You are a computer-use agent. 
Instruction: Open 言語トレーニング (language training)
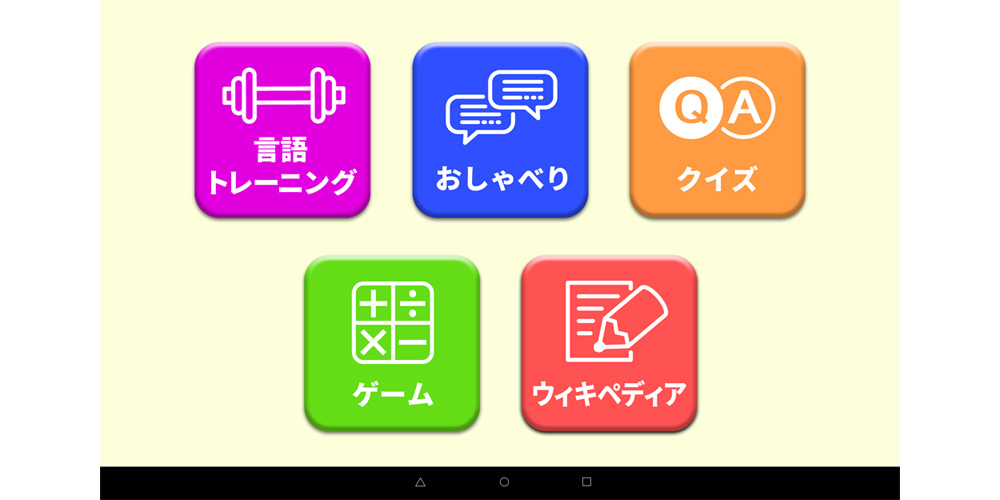coord(282,130)
